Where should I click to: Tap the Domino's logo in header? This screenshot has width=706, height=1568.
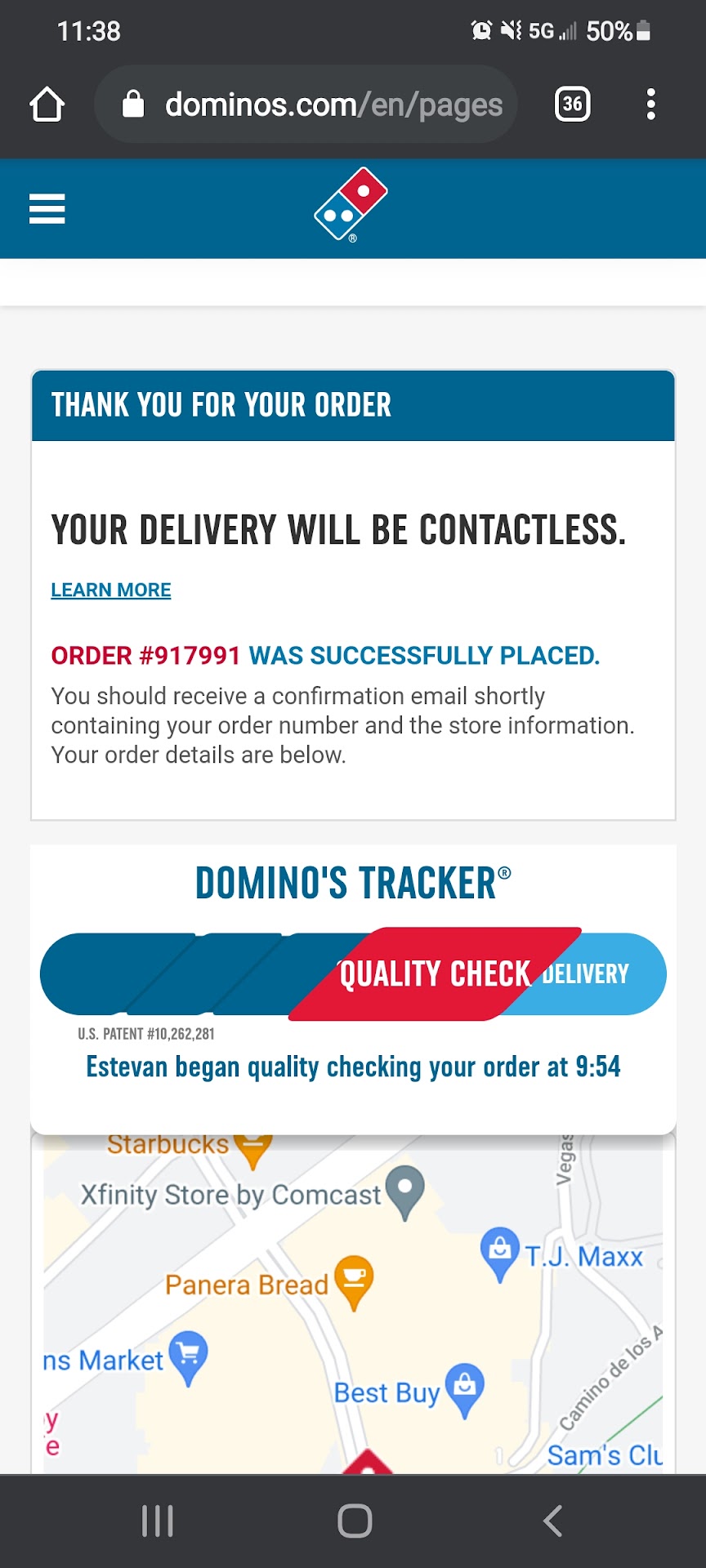point(351,205)
